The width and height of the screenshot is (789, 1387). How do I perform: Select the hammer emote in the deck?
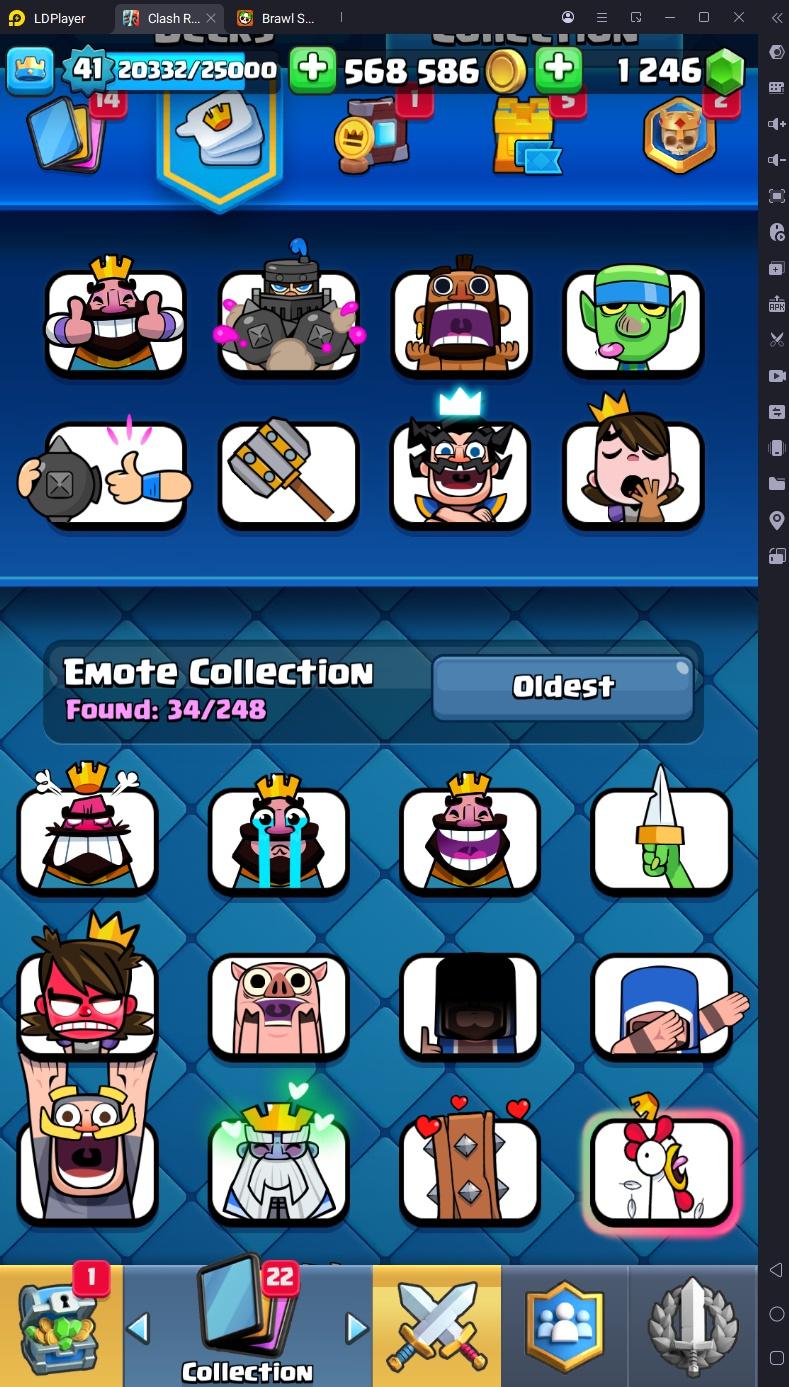288,474
